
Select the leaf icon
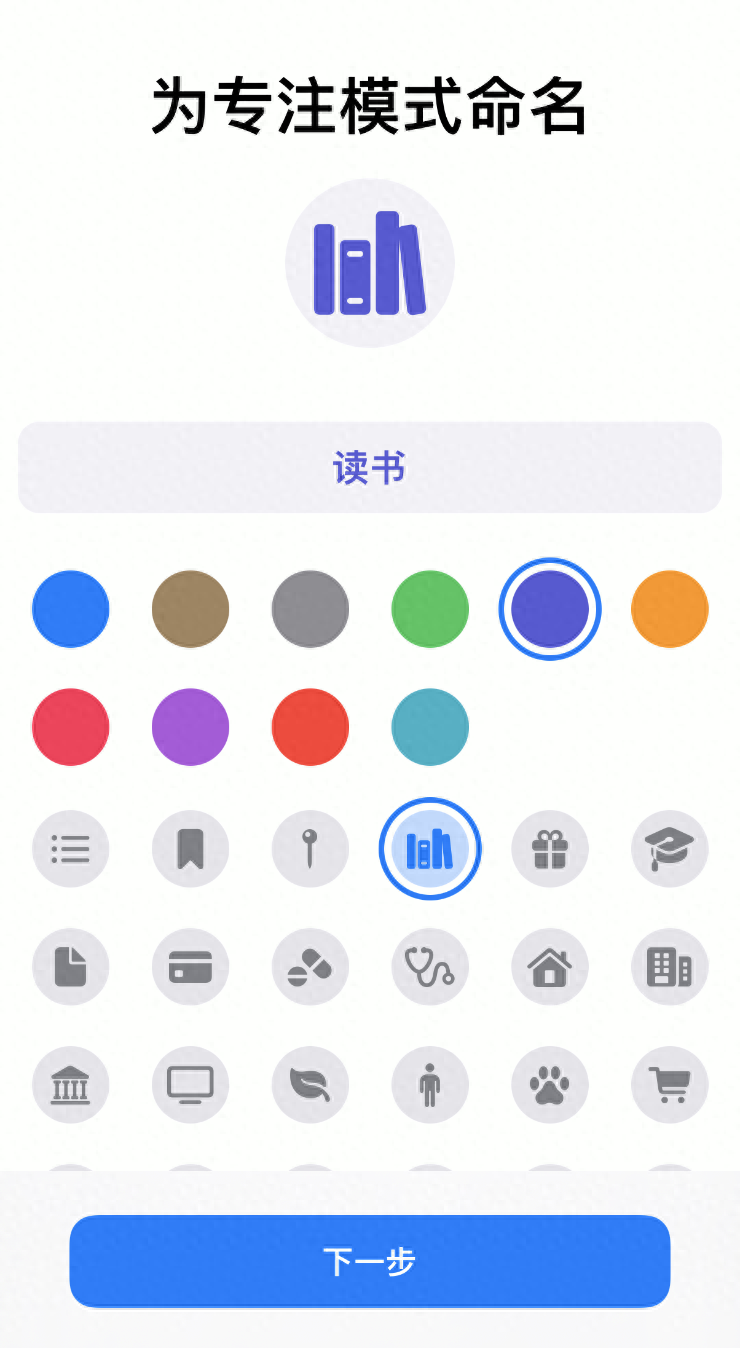[310, 1084]
